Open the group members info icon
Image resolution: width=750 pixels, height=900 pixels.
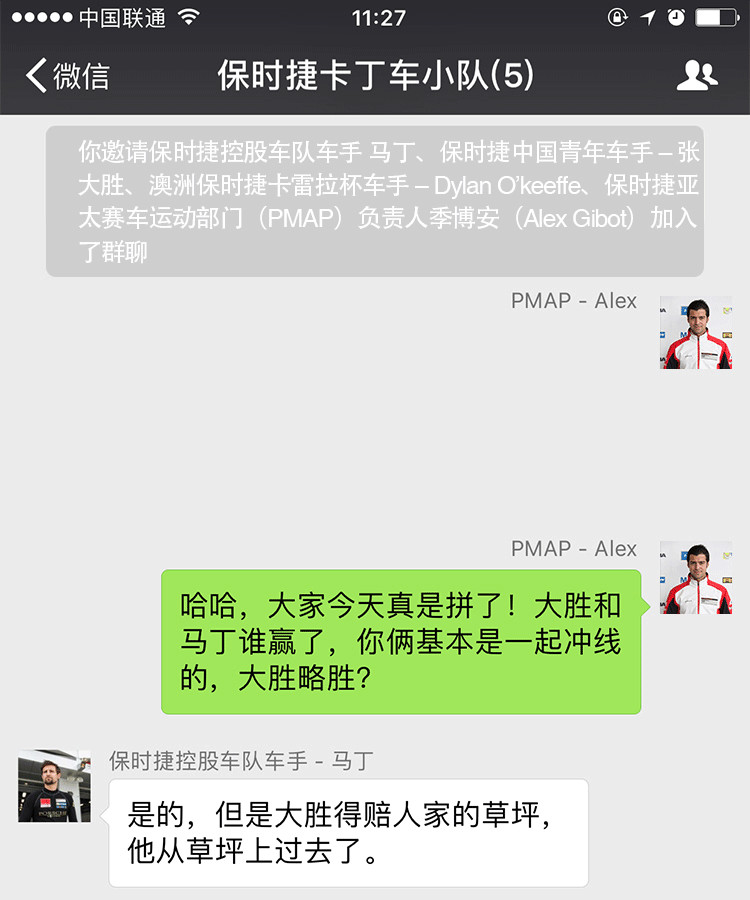point(696,76)
